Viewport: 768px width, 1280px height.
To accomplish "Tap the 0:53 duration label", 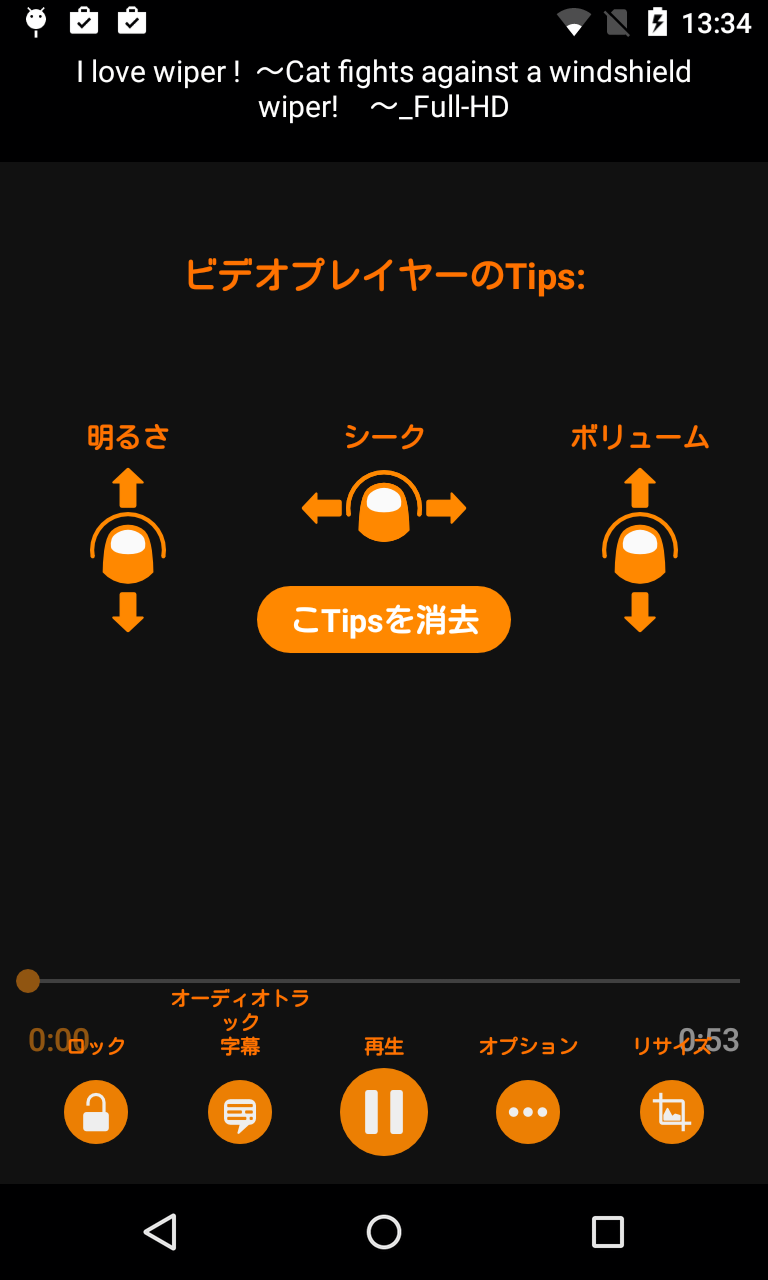I will (709, 1041).
